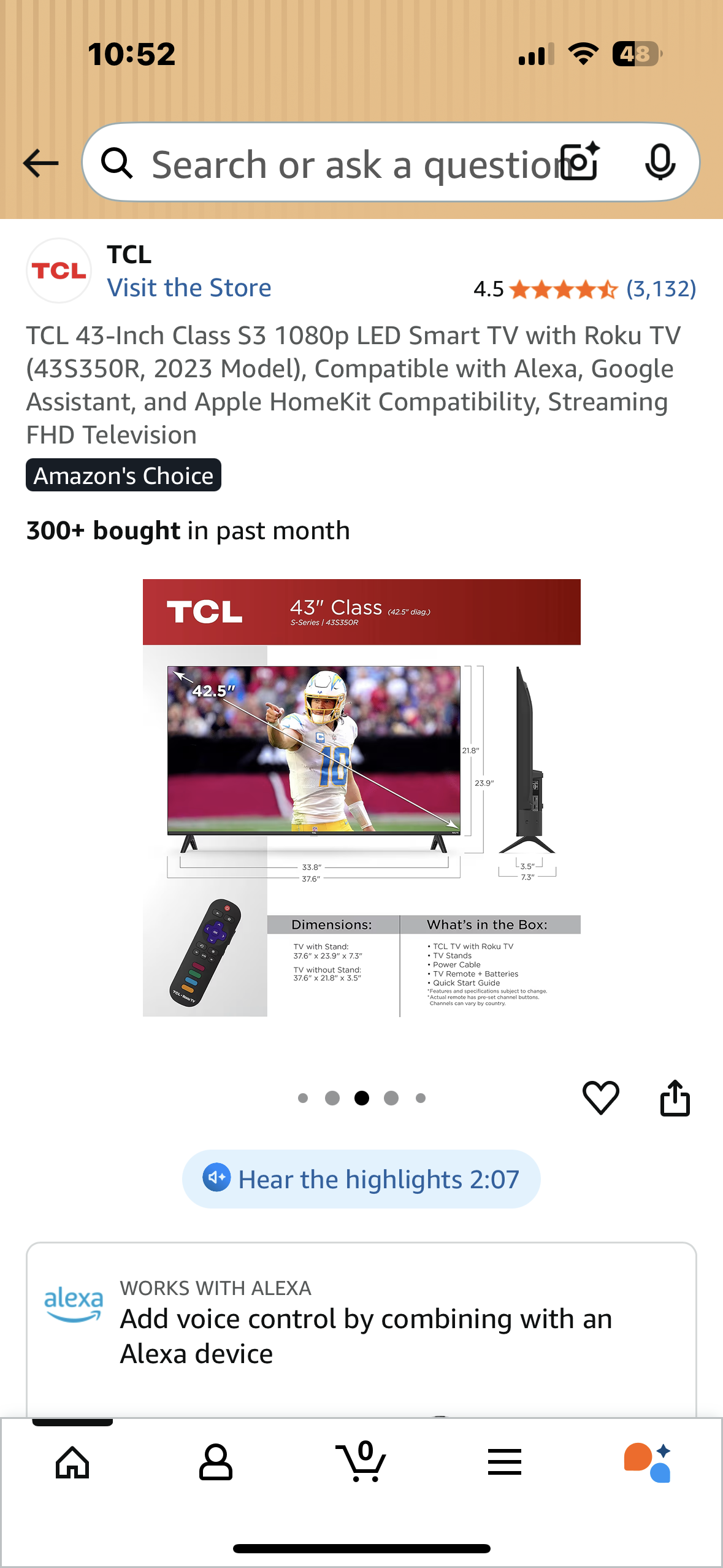Open the shopping cart

point(362,1463)
